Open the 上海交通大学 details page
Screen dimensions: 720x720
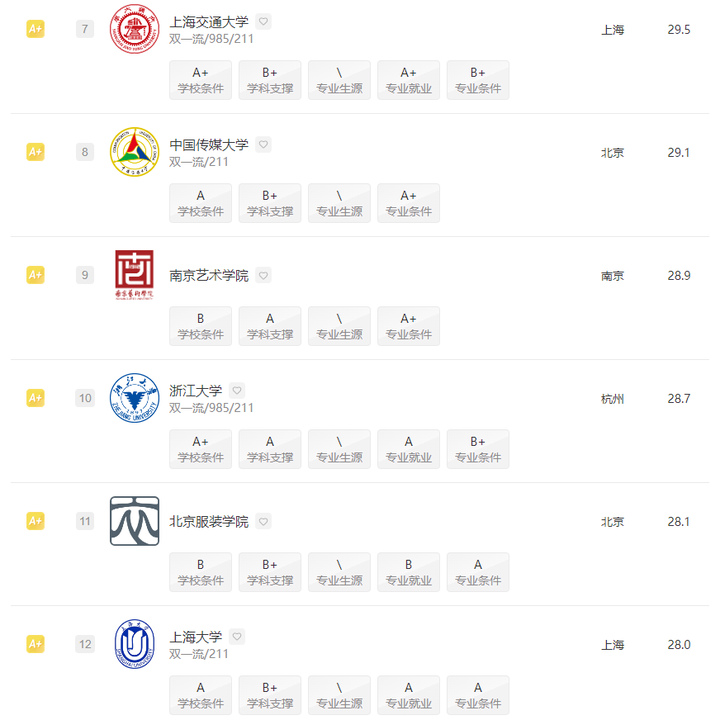pos(209,21)
